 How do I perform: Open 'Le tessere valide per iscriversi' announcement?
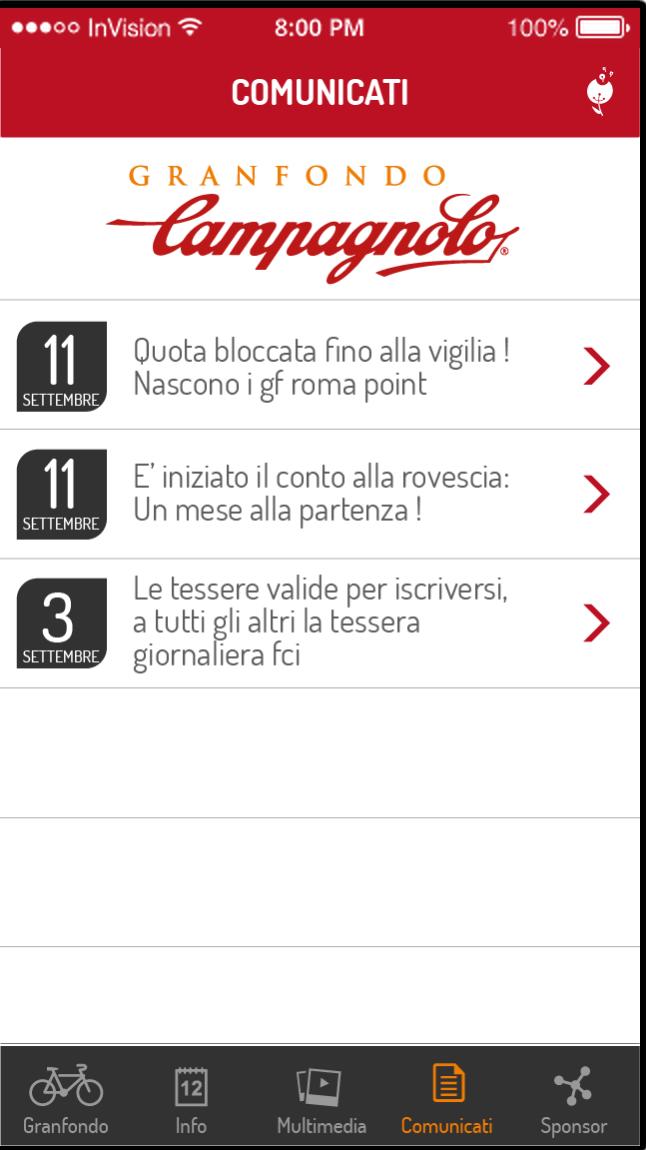click(320, 623)
